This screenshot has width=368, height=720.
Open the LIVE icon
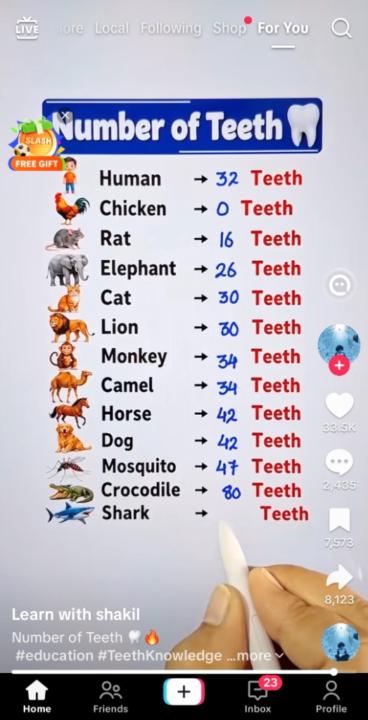(27, 28)
